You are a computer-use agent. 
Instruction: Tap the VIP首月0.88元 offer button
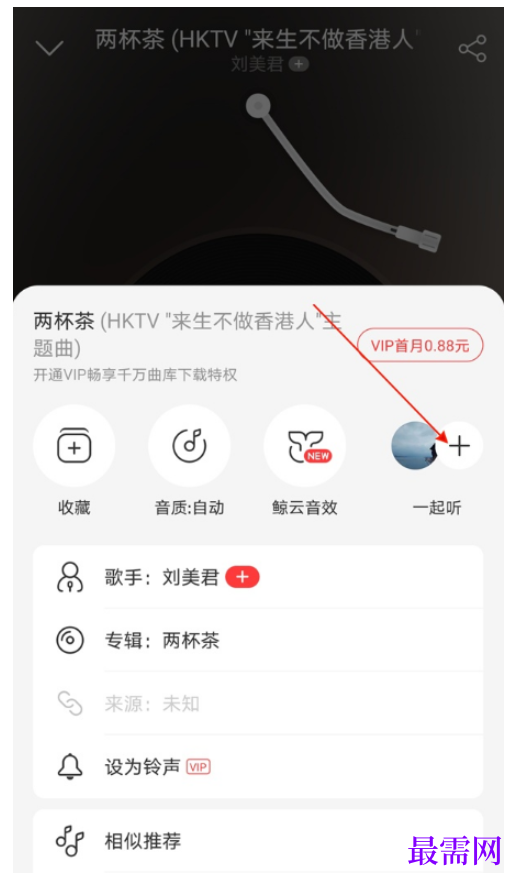[x=420, y=345]
